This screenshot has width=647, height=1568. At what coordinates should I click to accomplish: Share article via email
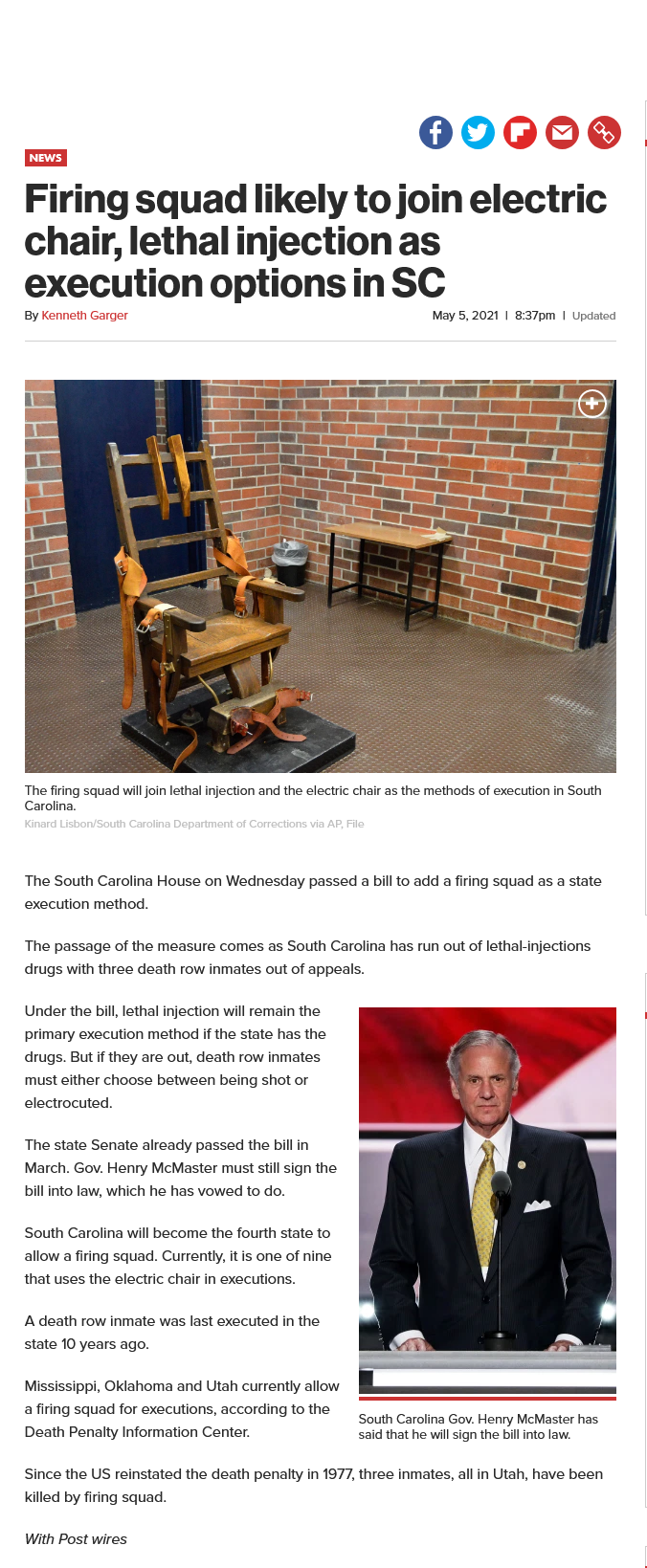coord(562,132)
